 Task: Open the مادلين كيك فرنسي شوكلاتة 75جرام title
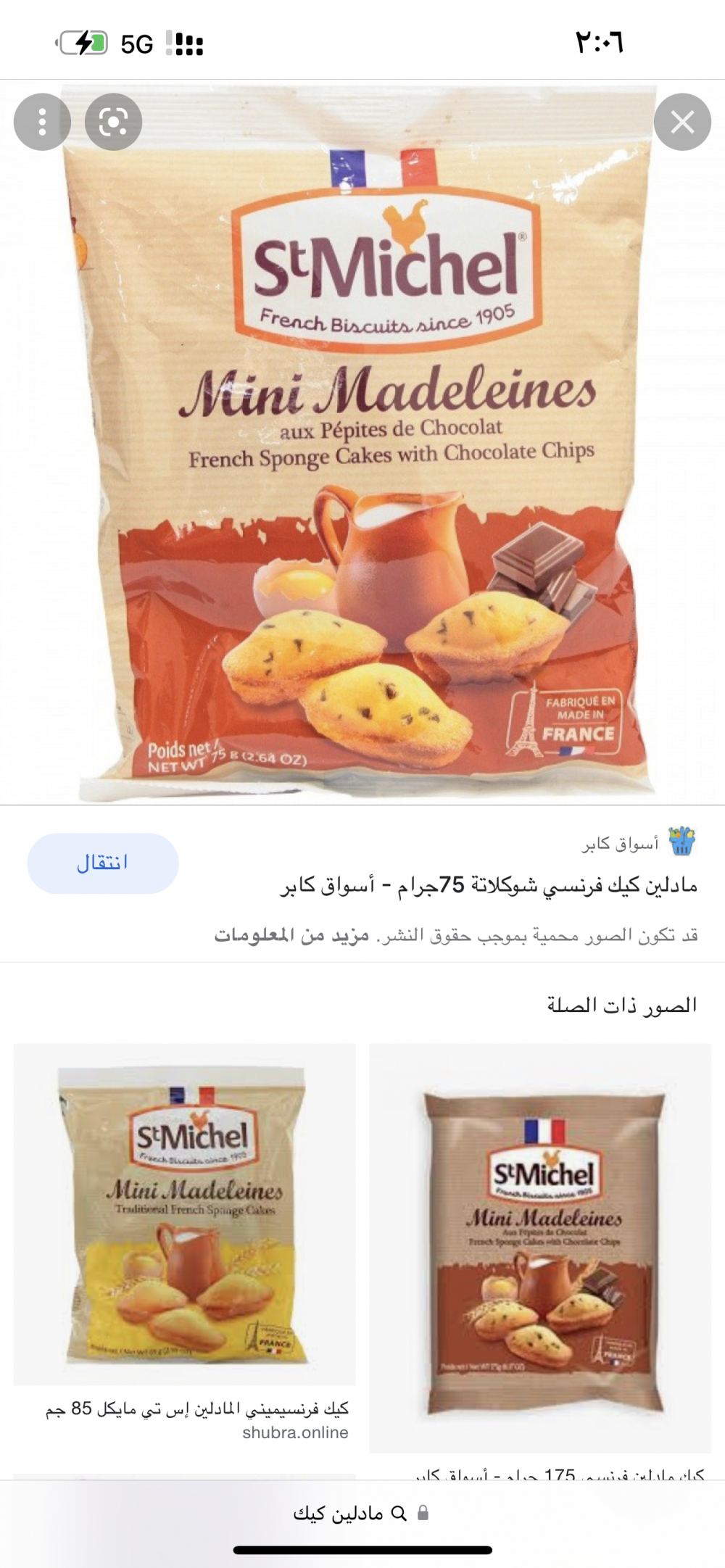[489, 885]
